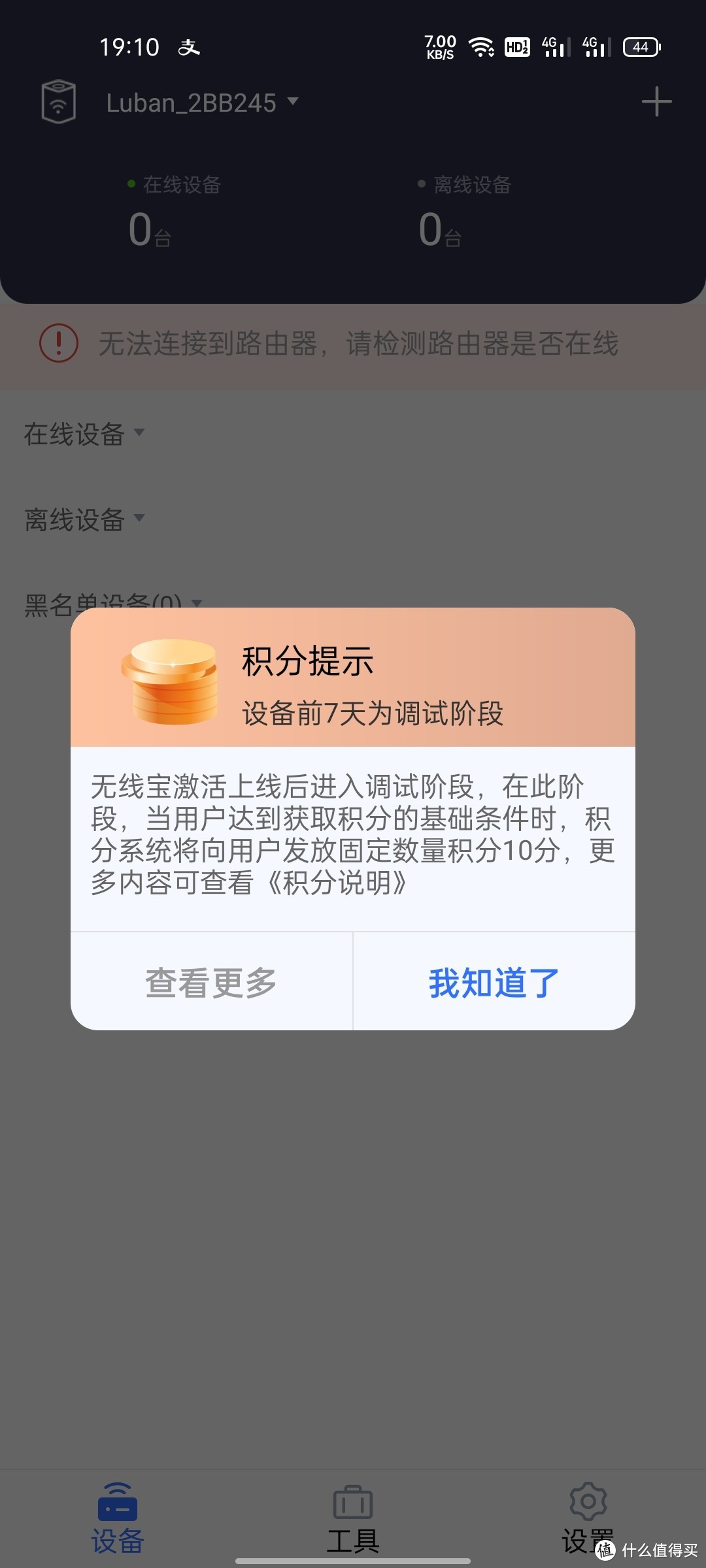Click the router device icon top left

(58, 101)
